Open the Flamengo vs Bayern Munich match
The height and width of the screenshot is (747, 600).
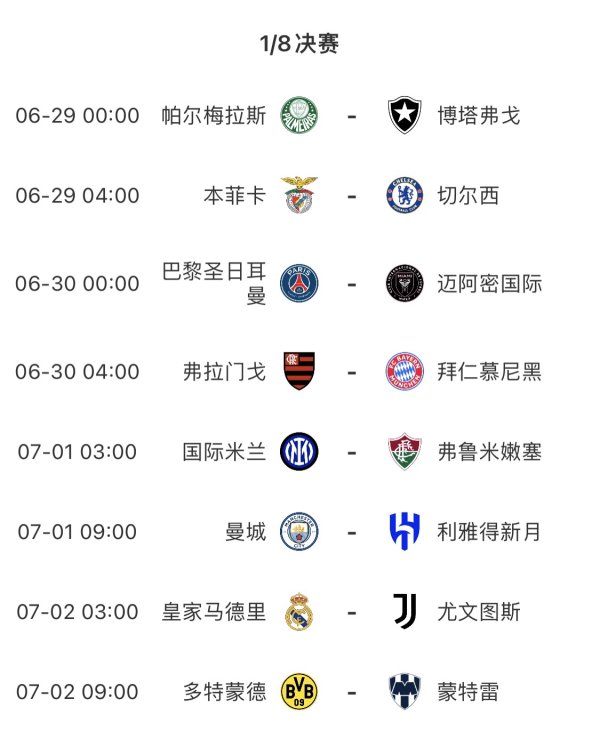(351, 372)
